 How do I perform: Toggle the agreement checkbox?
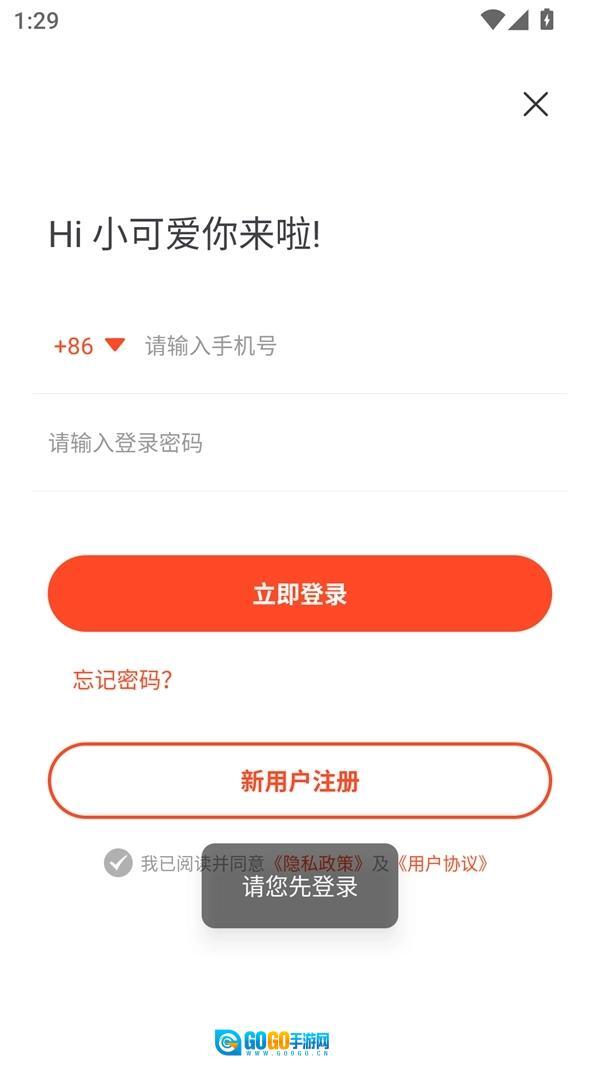point(118,863)
